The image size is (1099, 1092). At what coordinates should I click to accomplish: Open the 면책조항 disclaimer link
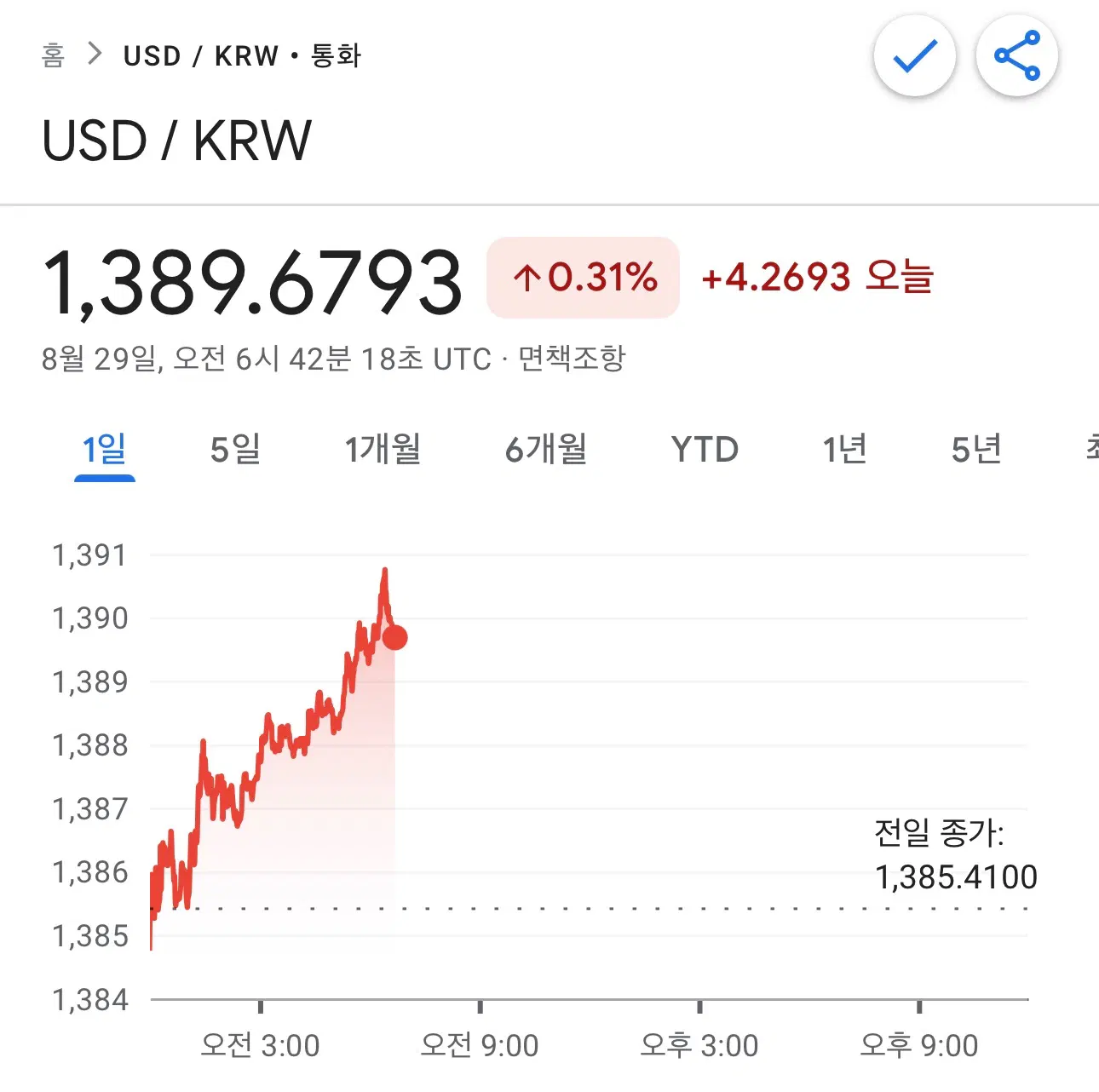click(x=572, y=359)
